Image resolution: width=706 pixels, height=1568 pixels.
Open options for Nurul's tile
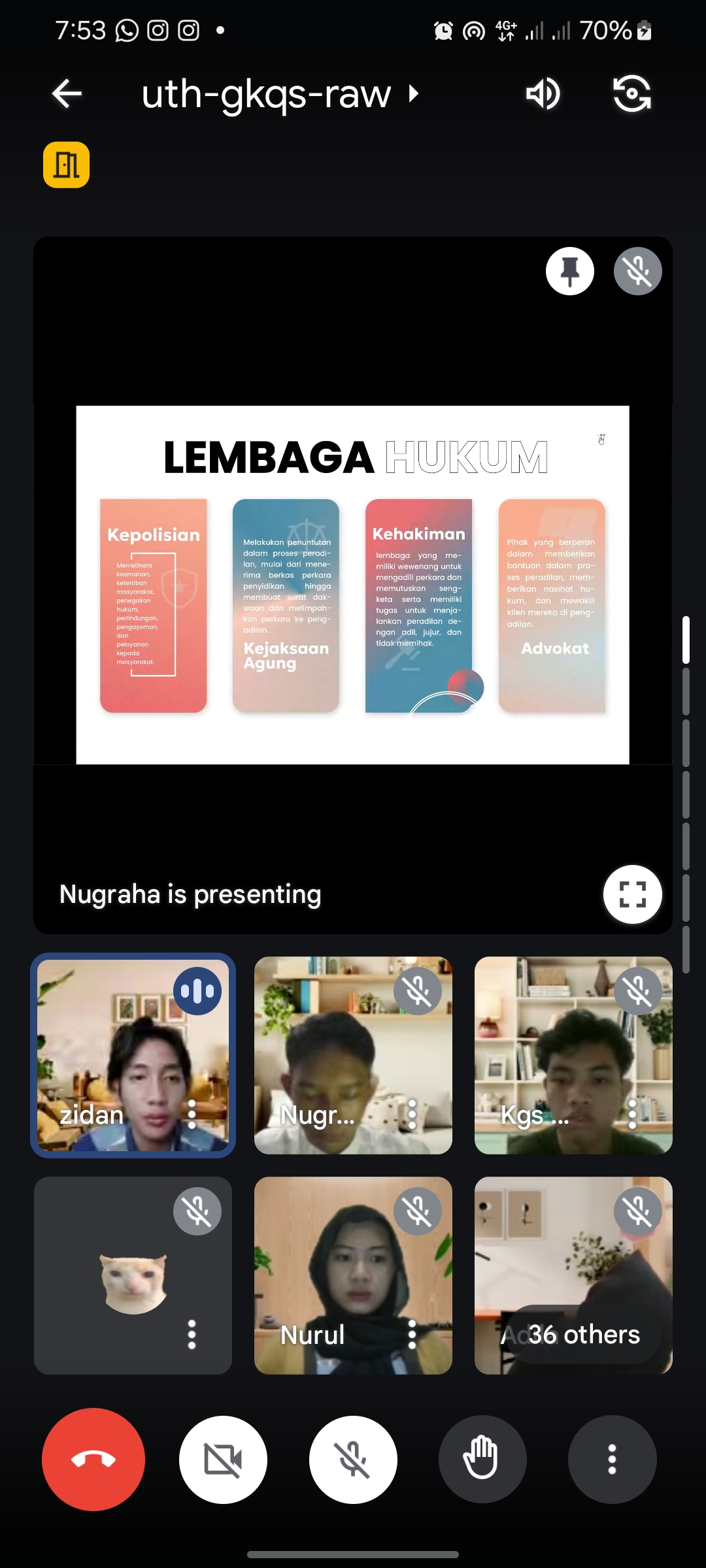(412, 1334)
